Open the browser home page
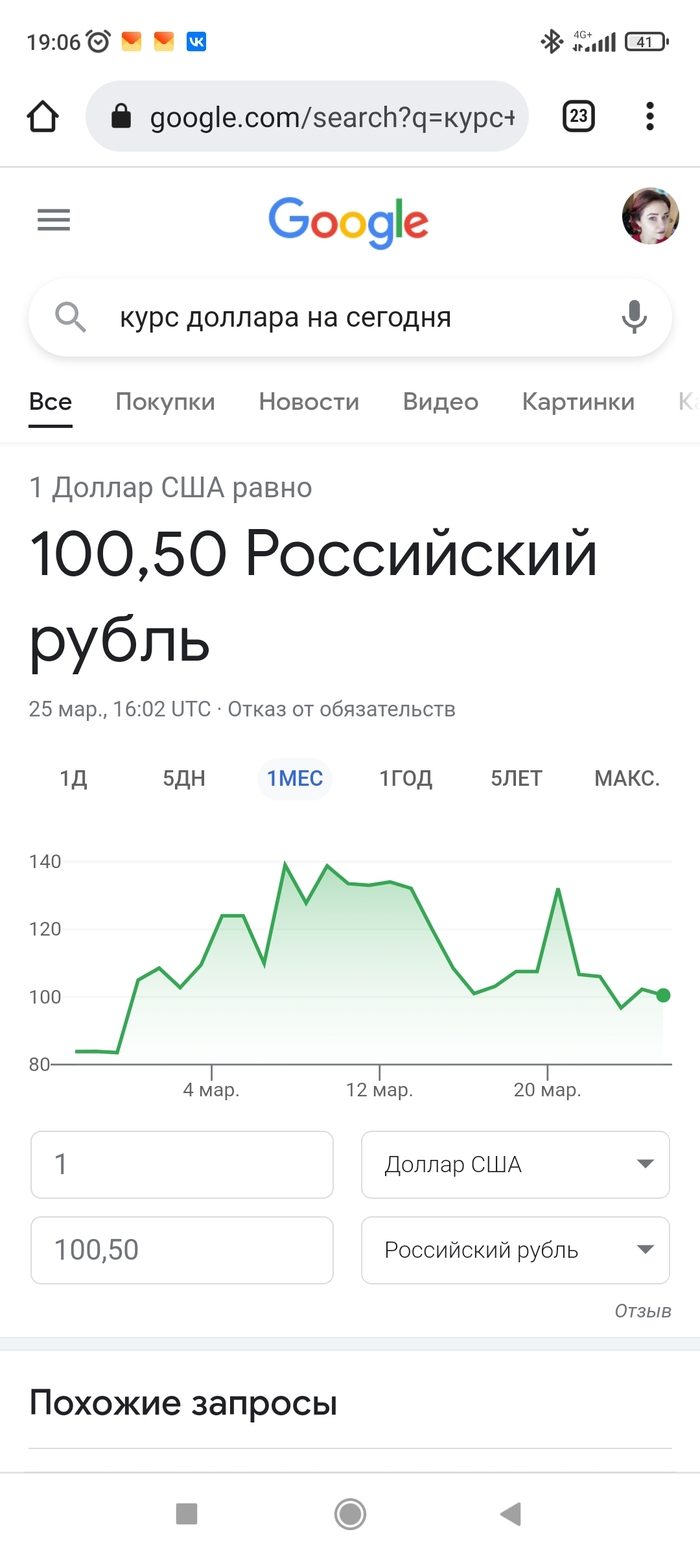Image resolution: width=700 pixels, height=1556 pixels. 43,117
